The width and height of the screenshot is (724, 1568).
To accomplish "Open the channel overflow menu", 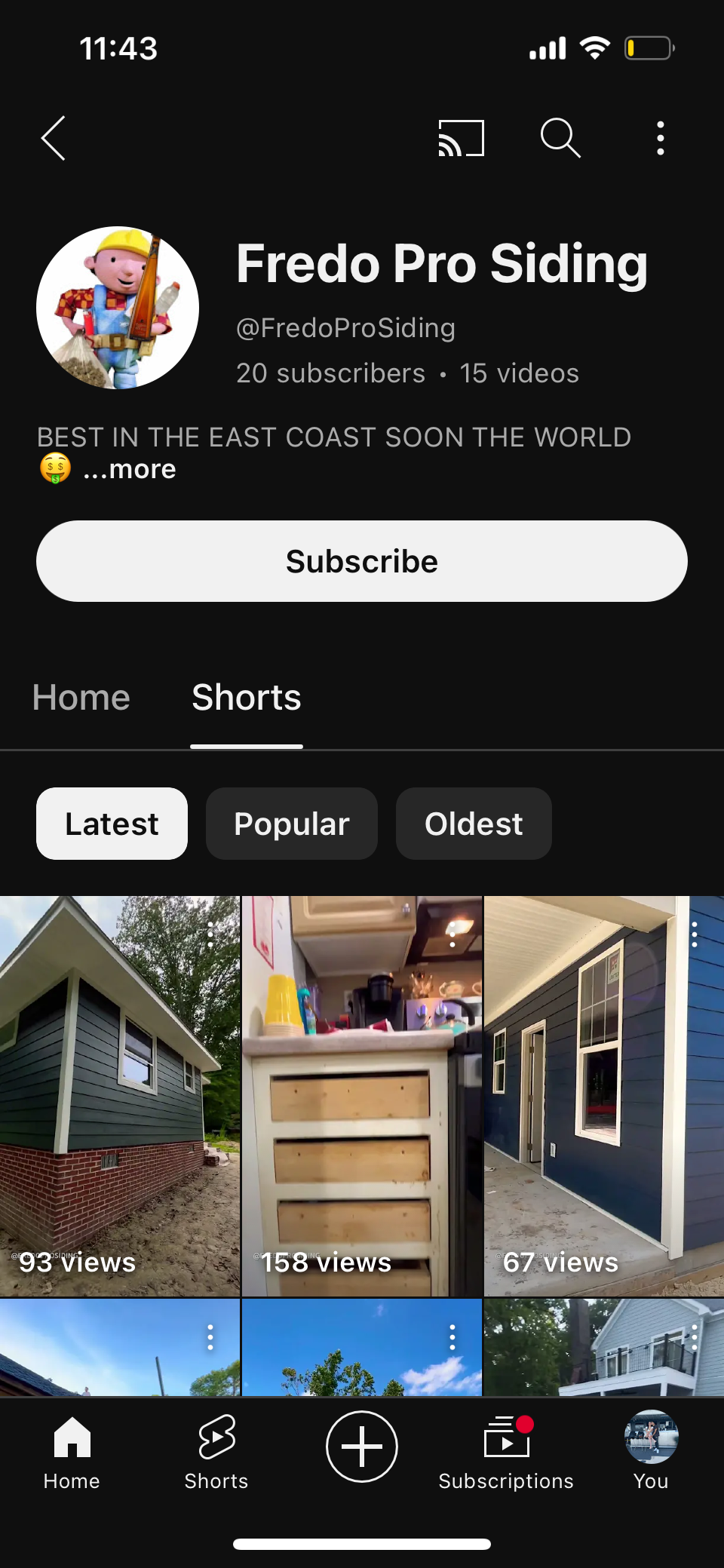I will click(660, 138).
